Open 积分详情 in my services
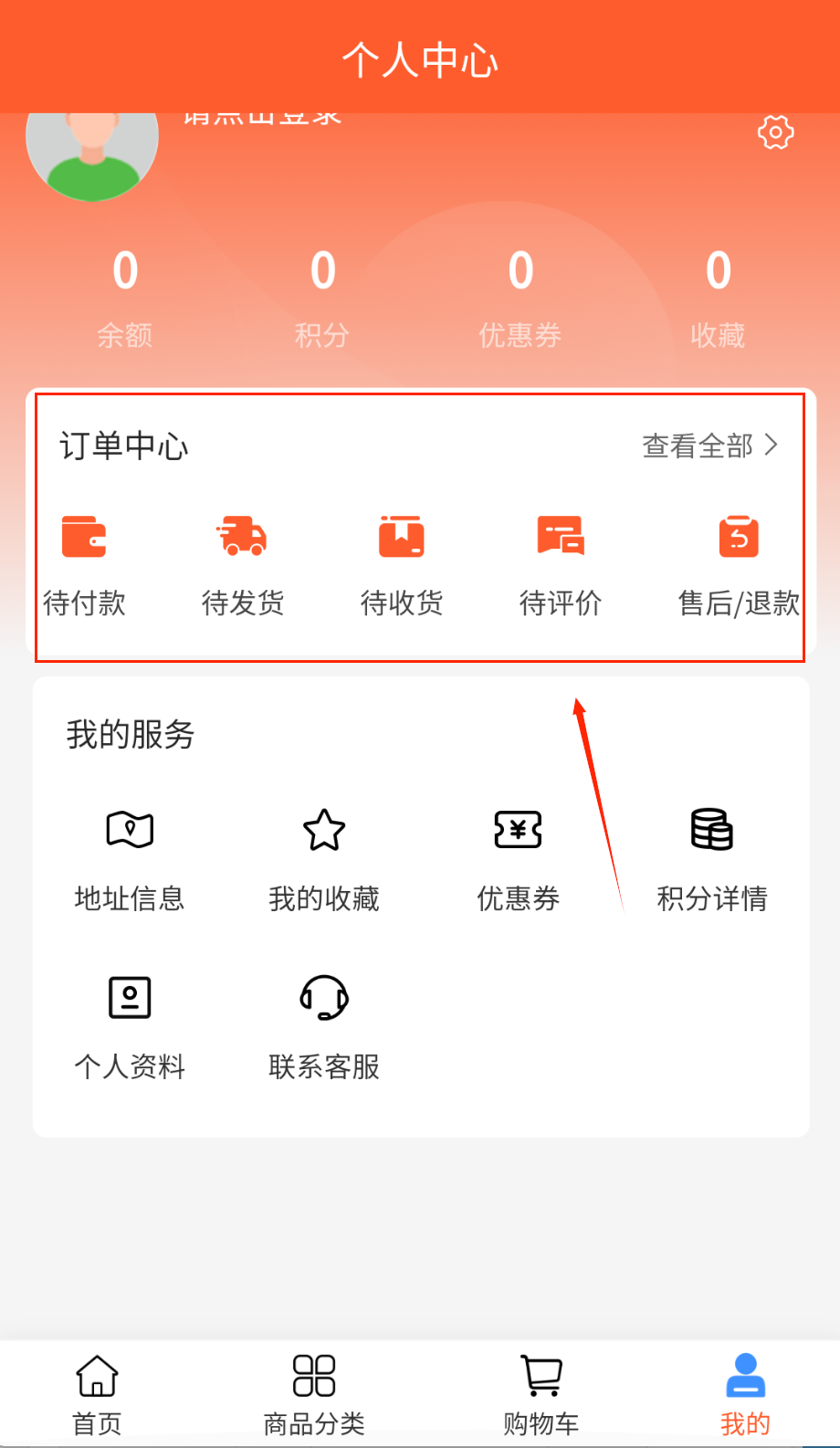The image size is (840, 1448). pyautogui.click(x=712, y=858)
